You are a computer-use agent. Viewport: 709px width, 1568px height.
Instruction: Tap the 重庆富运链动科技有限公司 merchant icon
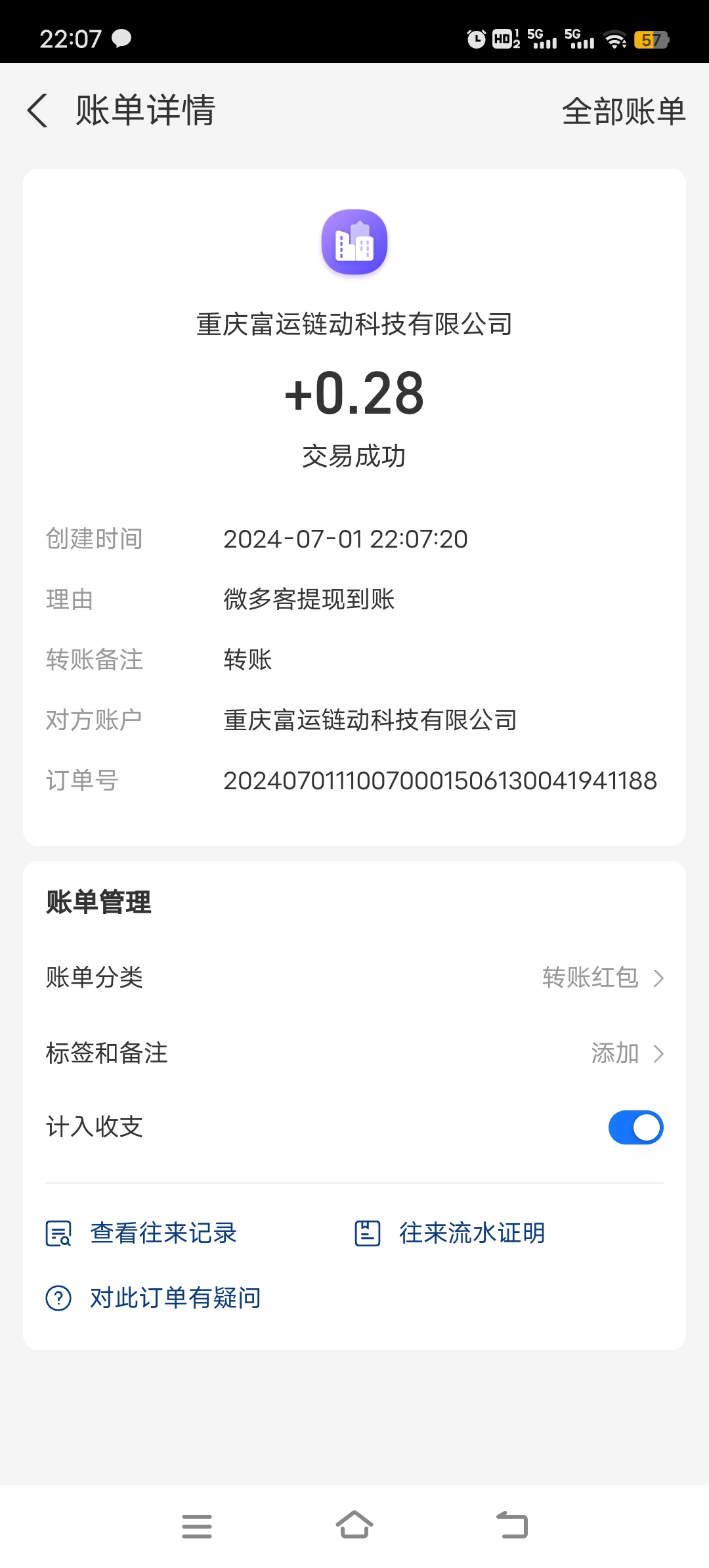point(354,242)
